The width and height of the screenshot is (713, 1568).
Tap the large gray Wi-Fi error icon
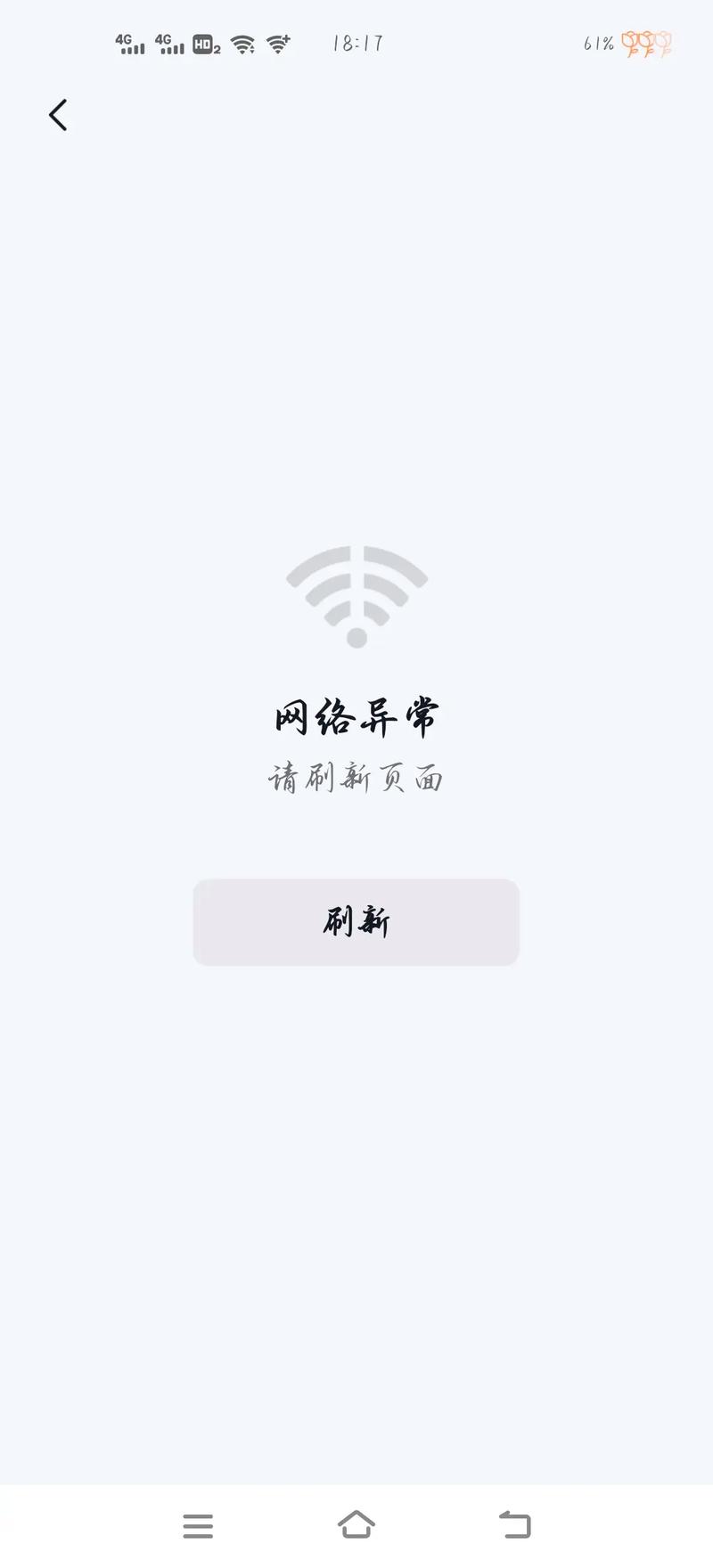pyautogui.click(x=356, y=592)
